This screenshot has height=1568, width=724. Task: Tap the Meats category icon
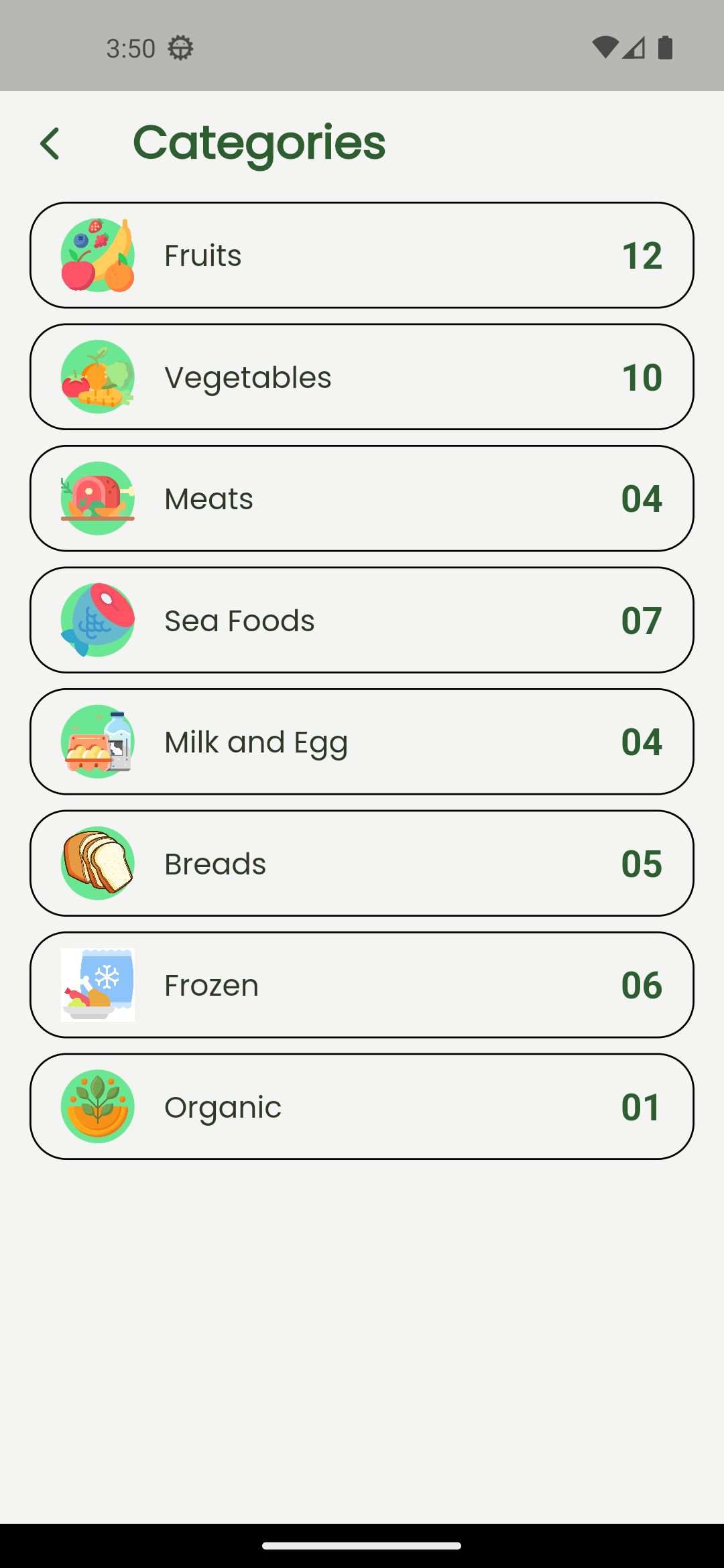click(x=98, y=498)
